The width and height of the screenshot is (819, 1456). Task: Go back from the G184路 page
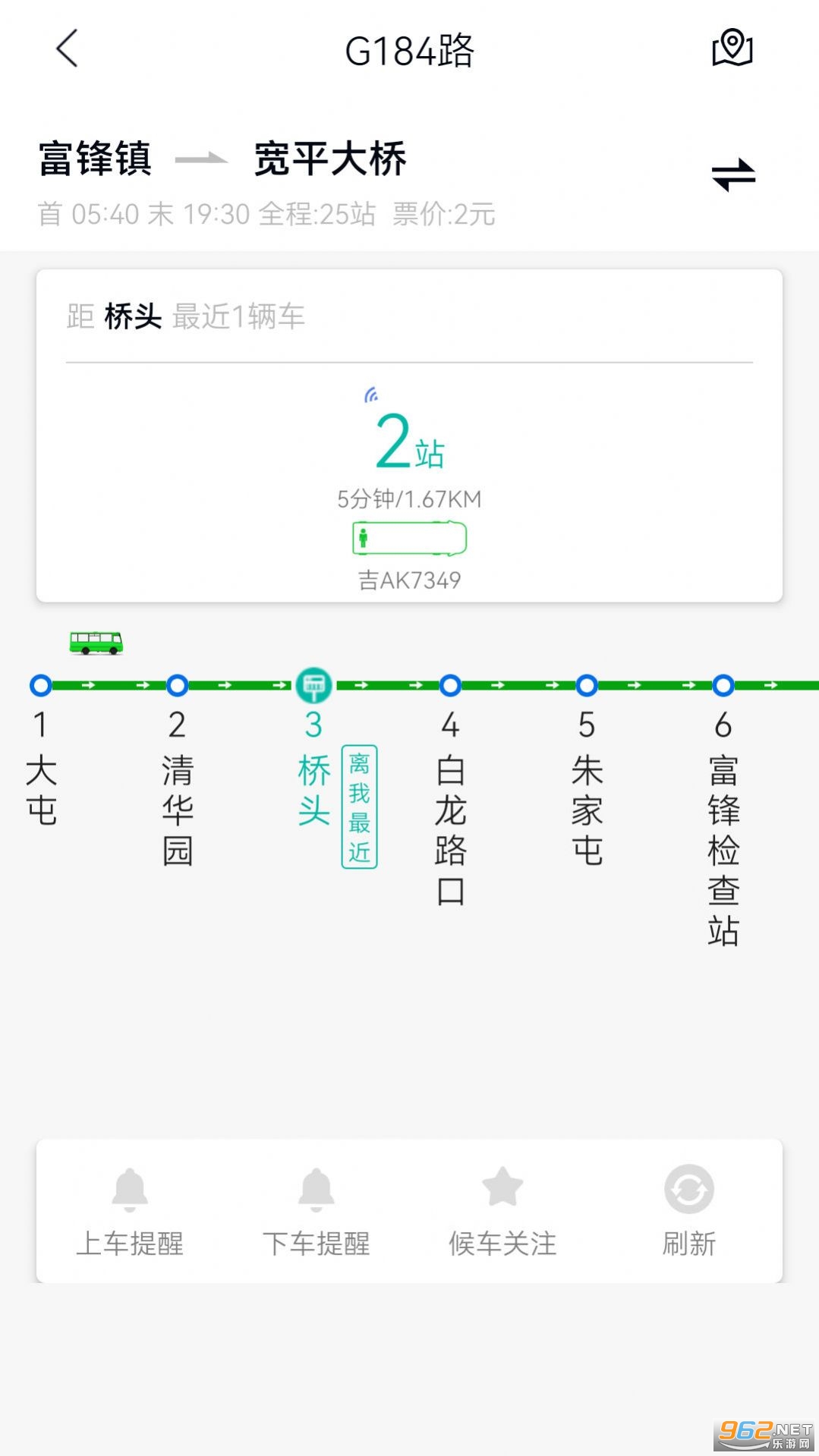point(67,49)
